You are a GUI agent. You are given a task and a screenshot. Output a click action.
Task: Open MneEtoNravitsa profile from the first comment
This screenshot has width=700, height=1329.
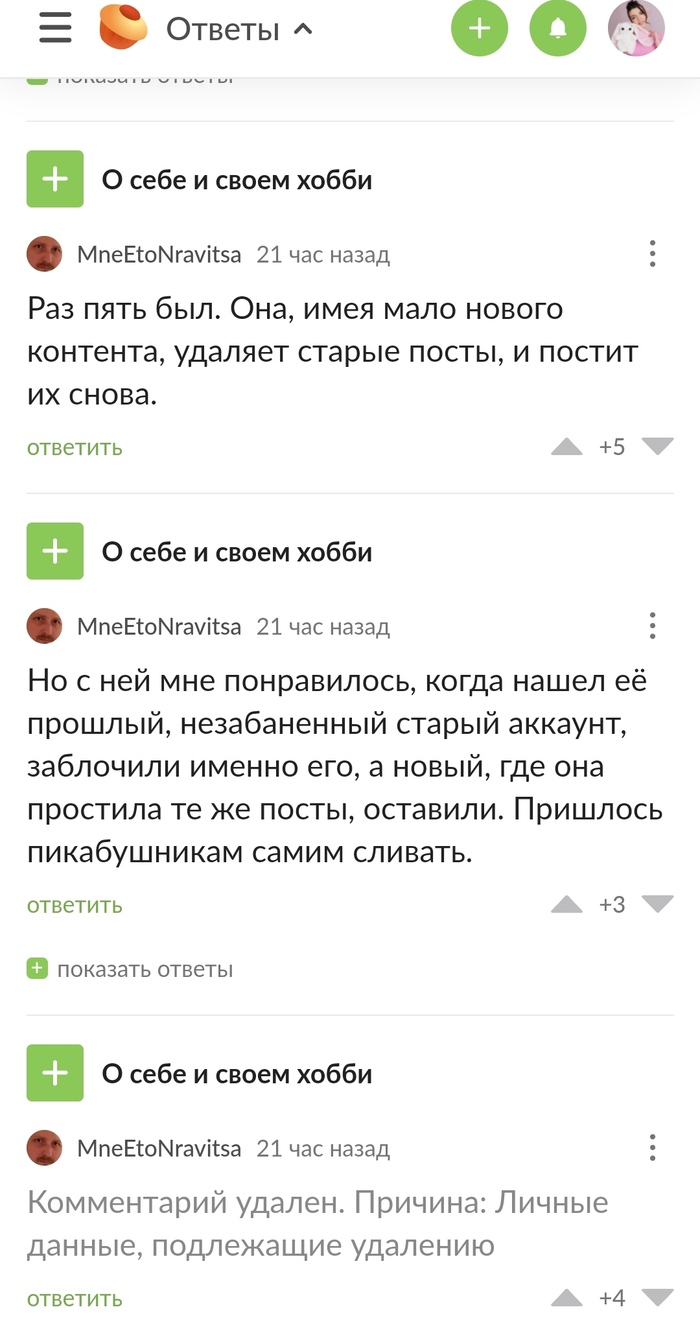(x=158, y=255)
